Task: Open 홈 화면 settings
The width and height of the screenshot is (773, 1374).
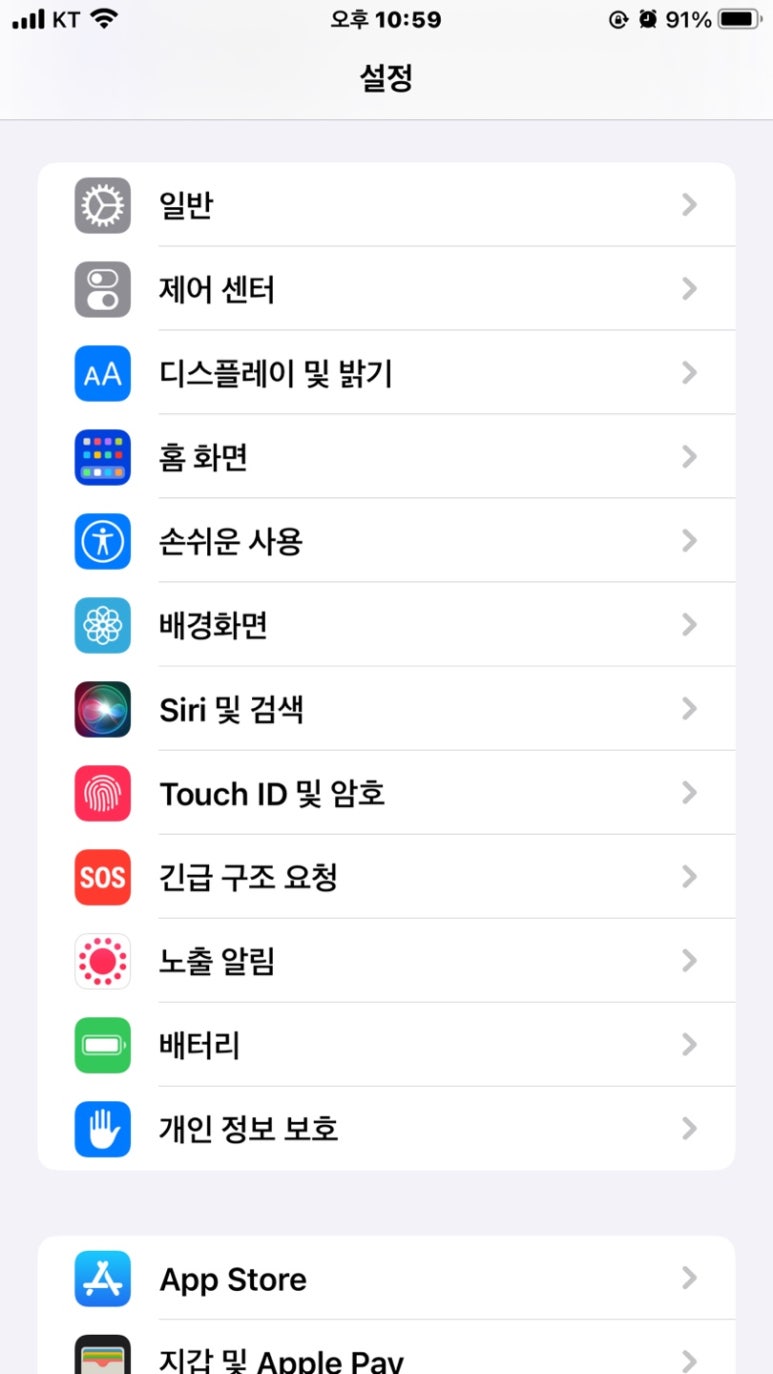Action: coord(386,458)
